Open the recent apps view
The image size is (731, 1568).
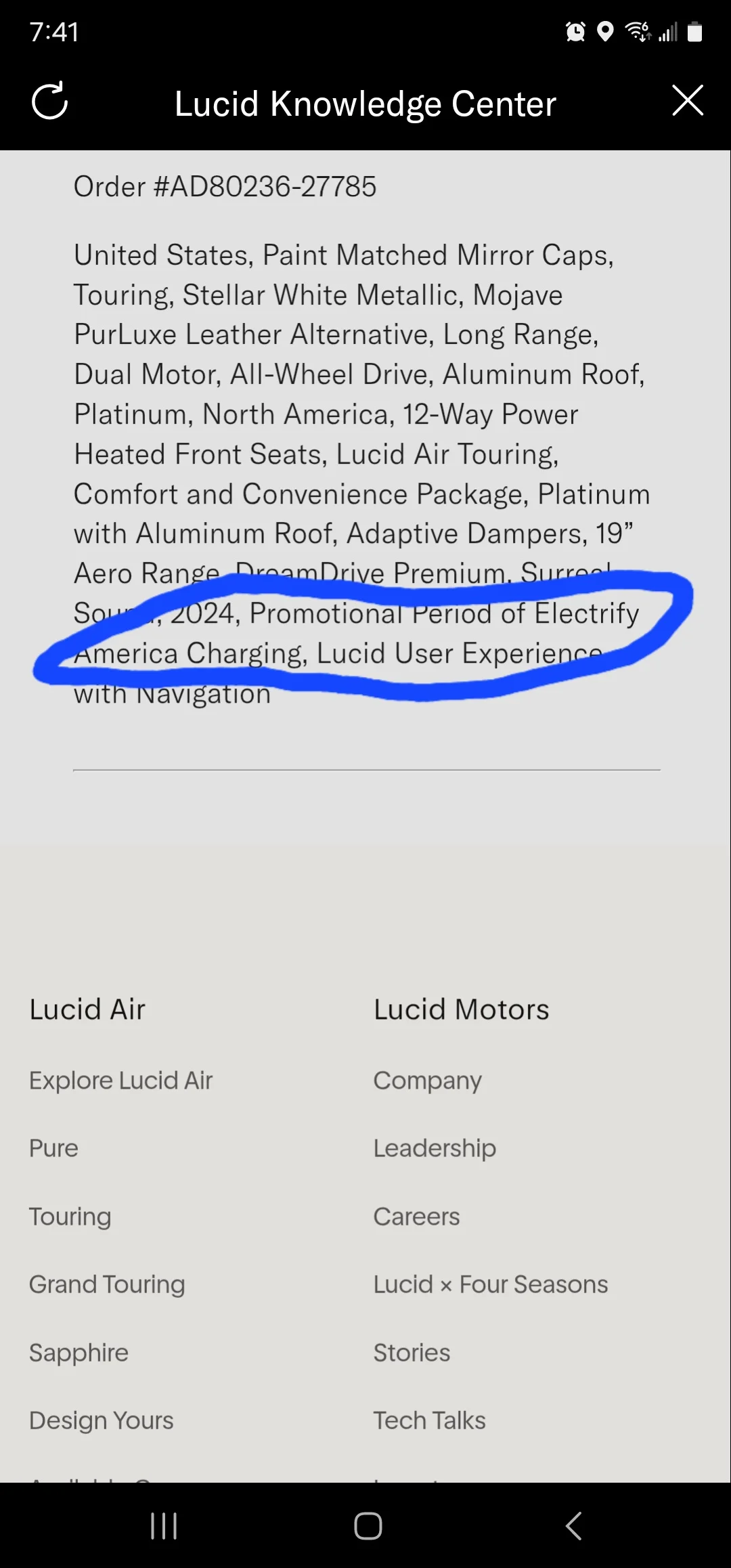point(164,1526)
